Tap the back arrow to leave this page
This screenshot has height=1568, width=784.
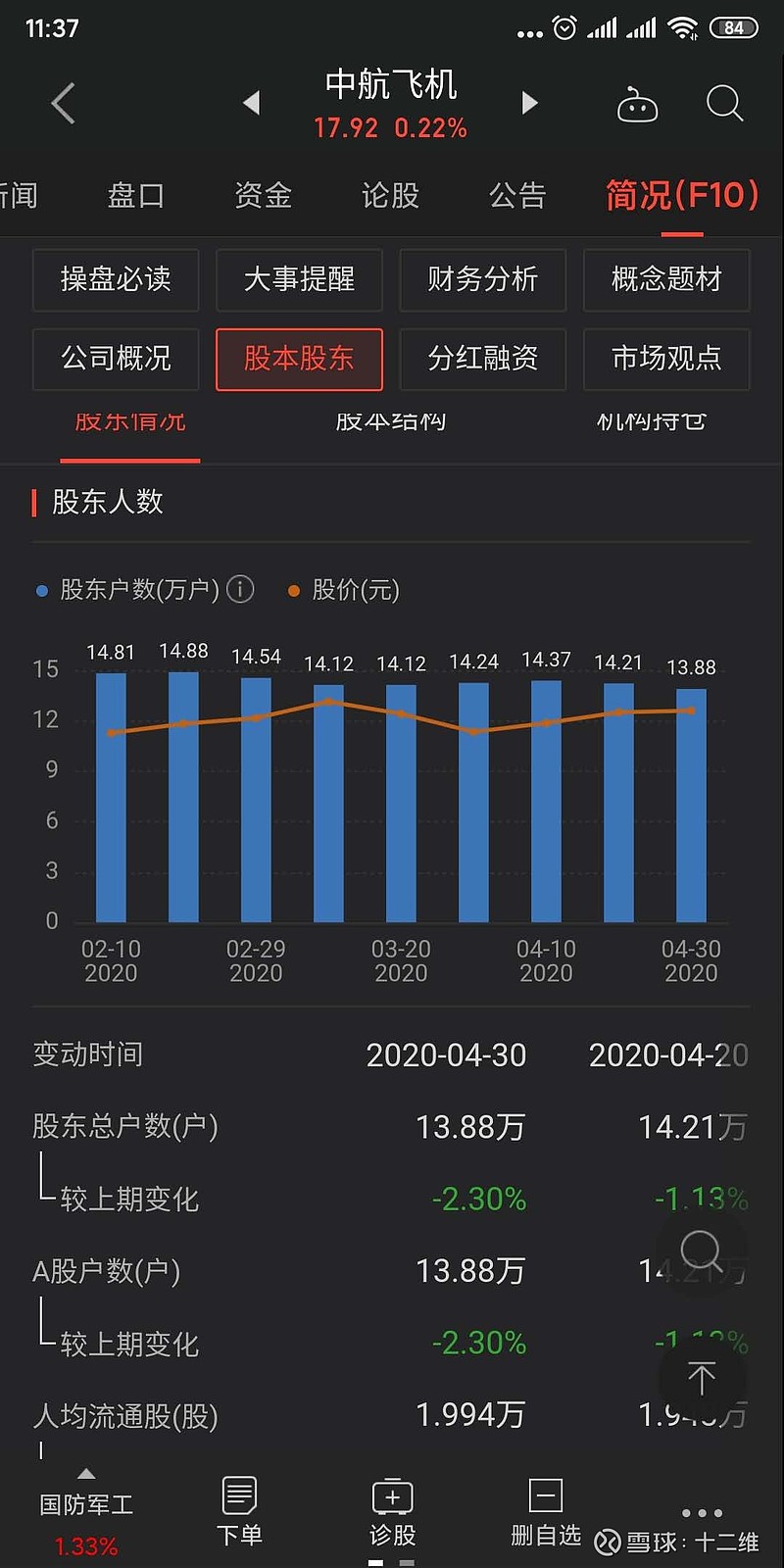point(62,103)
